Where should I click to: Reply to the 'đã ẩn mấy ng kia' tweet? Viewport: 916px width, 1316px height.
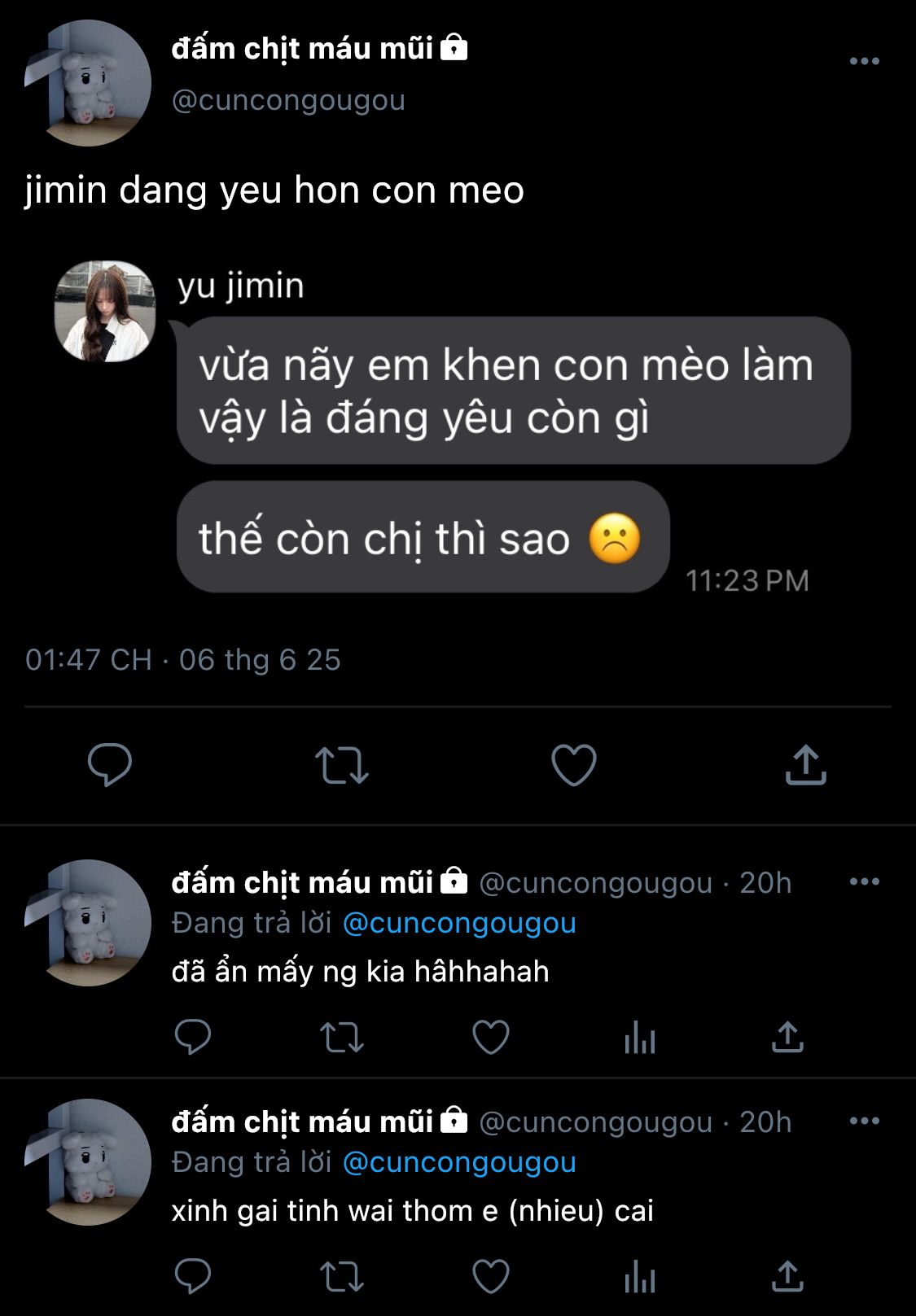[193, 1037]
